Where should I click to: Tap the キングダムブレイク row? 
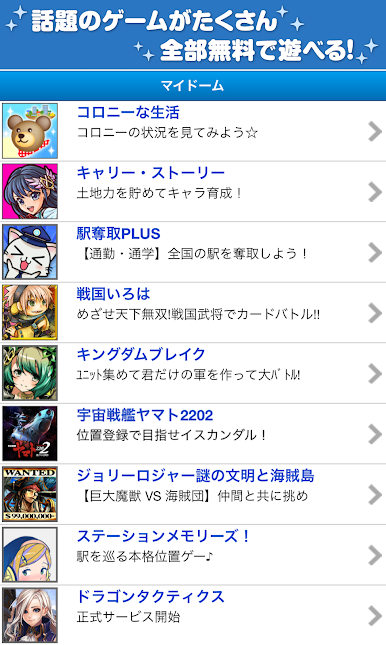(193, 373)
